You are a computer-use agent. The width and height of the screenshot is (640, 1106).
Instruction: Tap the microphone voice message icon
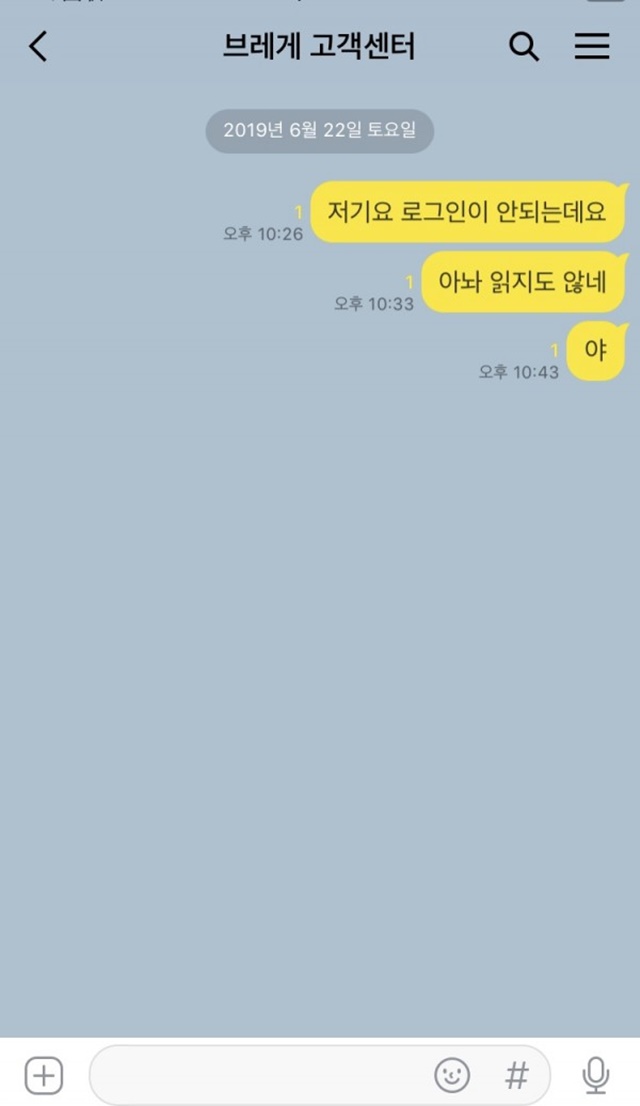[x=596, y=1076]
